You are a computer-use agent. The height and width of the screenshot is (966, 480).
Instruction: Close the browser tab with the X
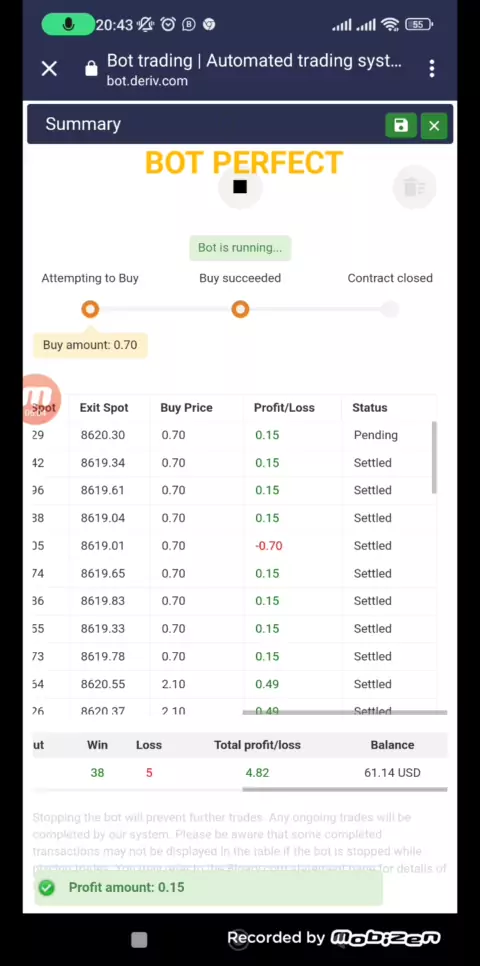(x=49, y=68)
